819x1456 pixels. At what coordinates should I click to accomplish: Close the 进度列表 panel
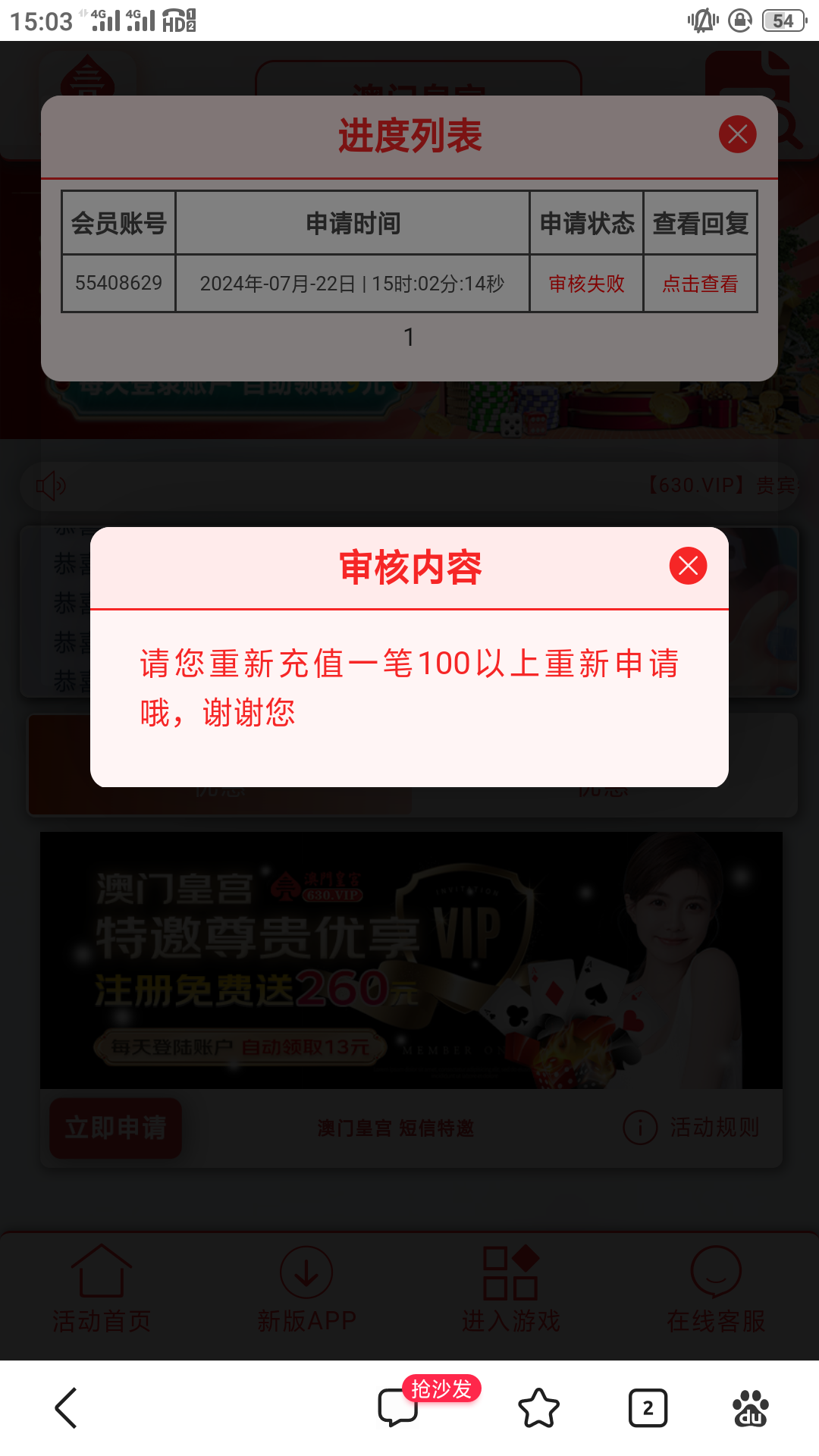coord(737,134)
